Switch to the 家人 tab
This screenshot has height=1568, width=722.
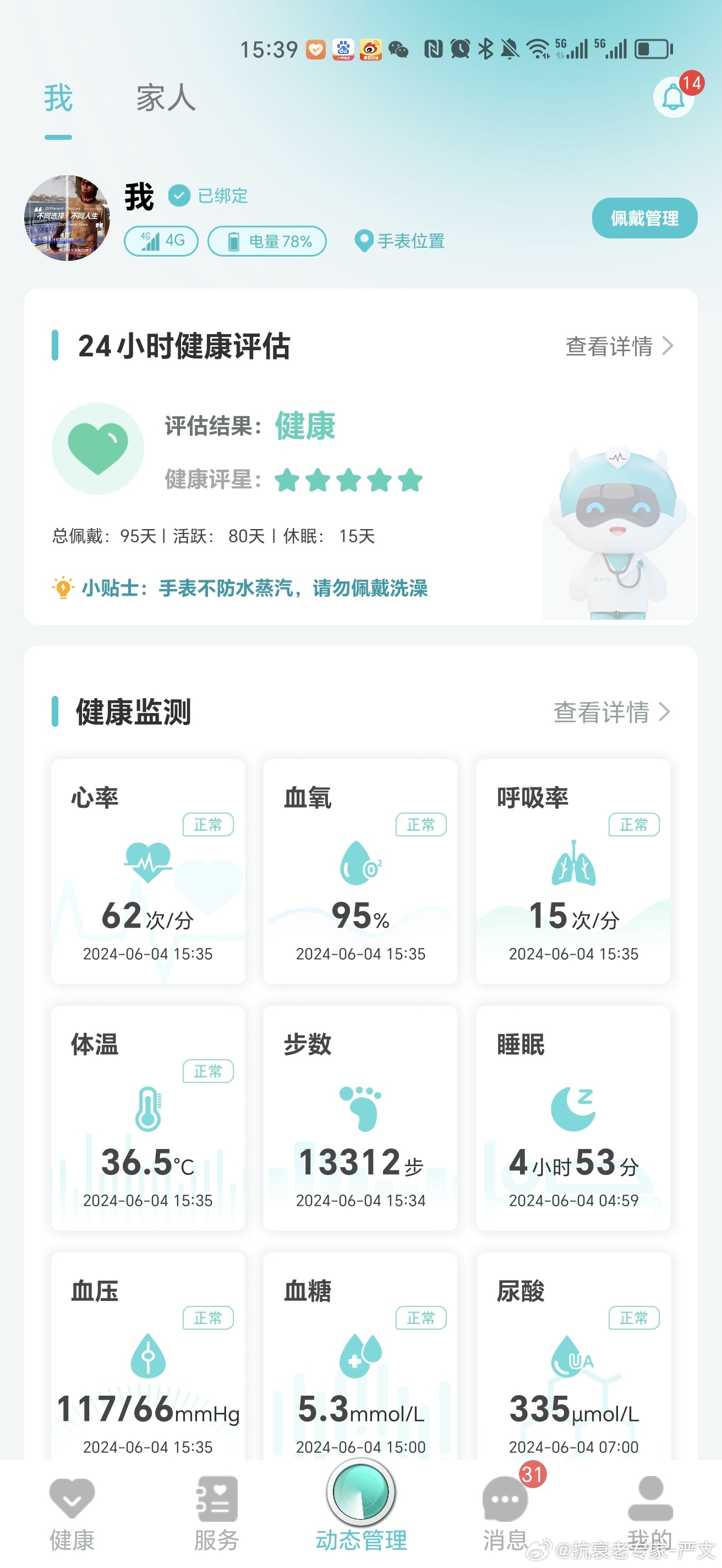click(x=166, y=99)
